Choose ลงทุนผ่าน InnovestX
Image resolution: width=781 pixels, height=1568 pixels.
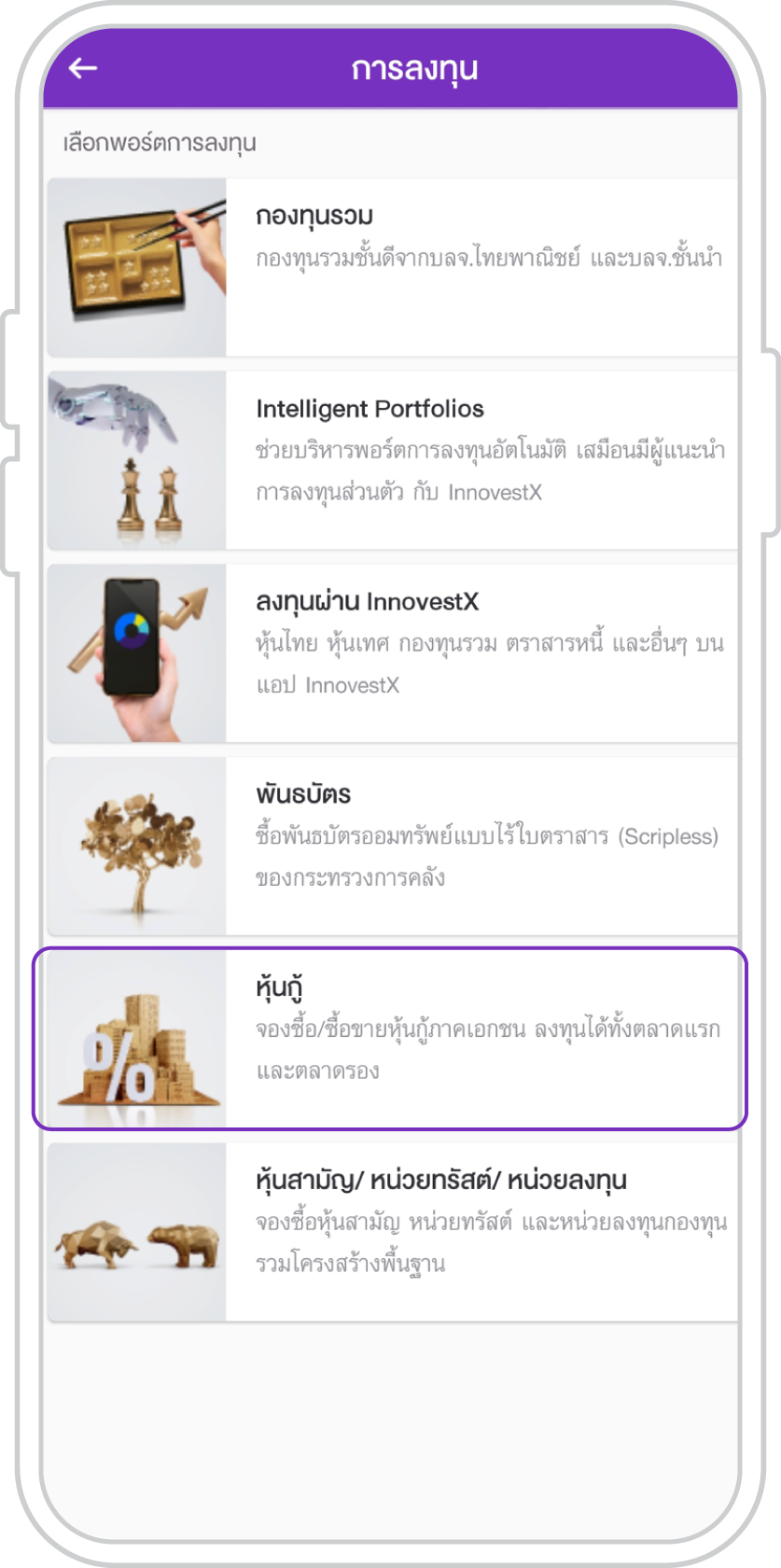click(x=393, y=653)
